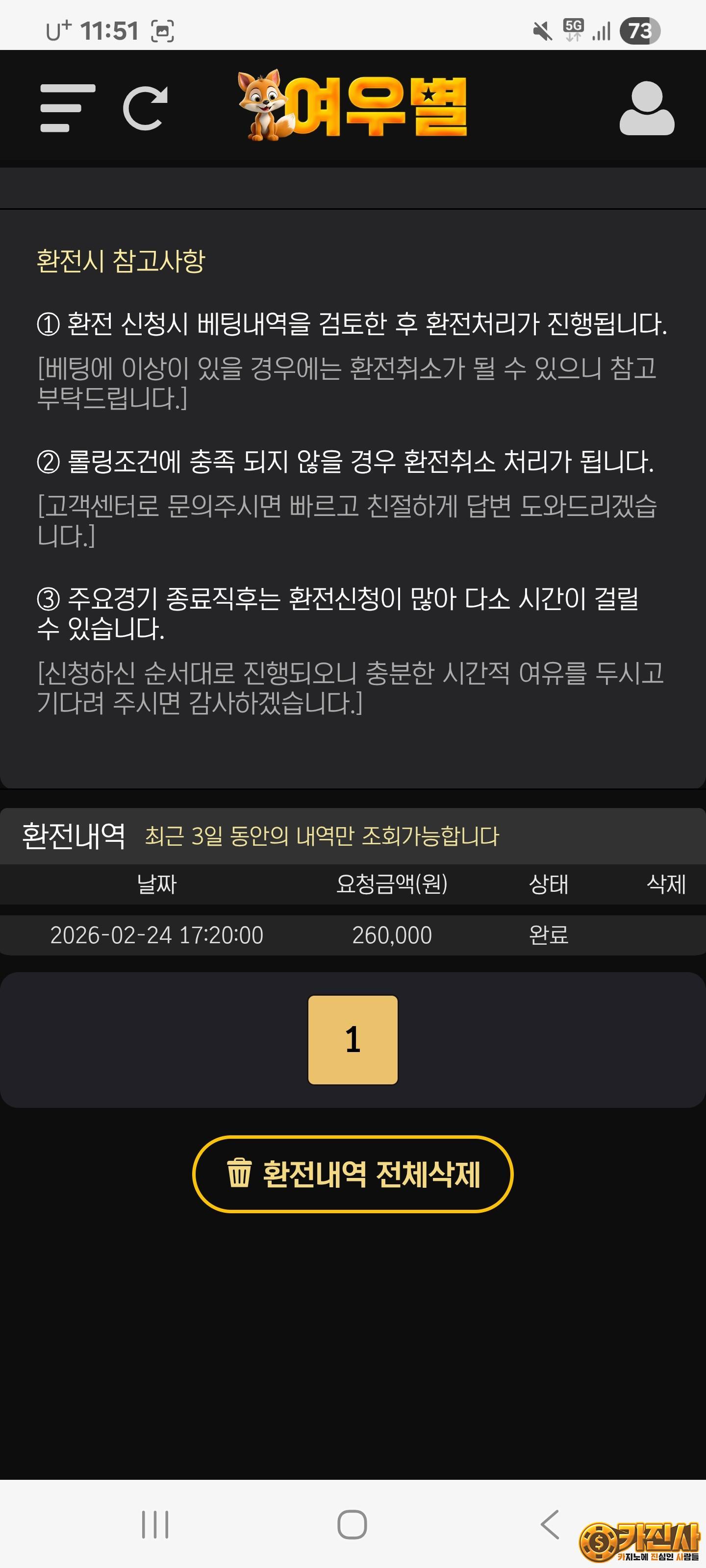The height and width of the screenshot is (1568, 706).
Task: Open the hamburger menu drawer
Action: [67, 108]
